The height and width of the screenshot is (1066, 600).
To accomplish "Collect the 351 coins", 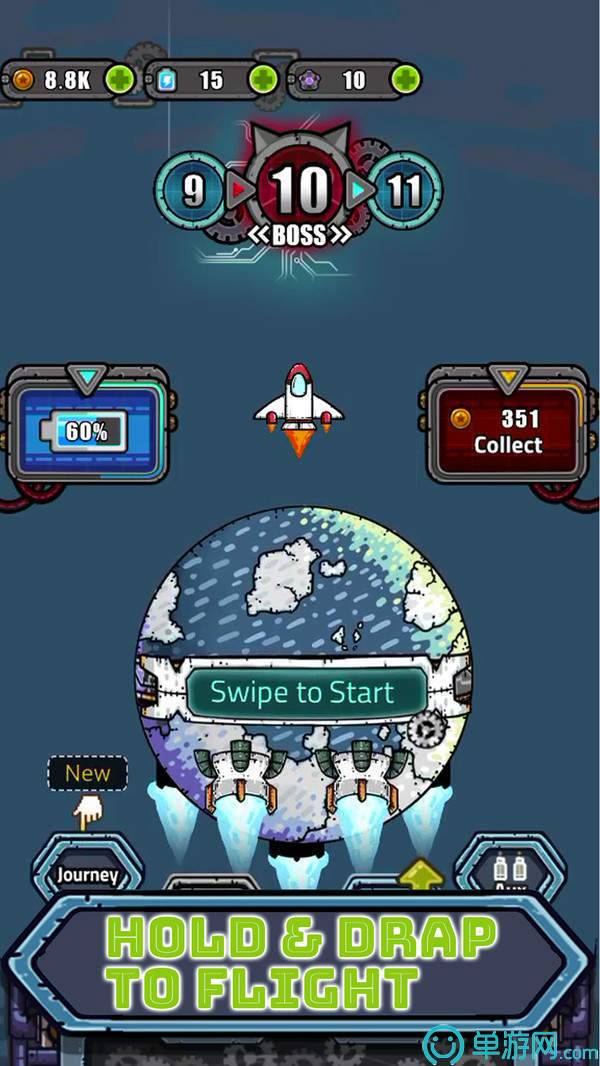I will (x=507, y=432).
